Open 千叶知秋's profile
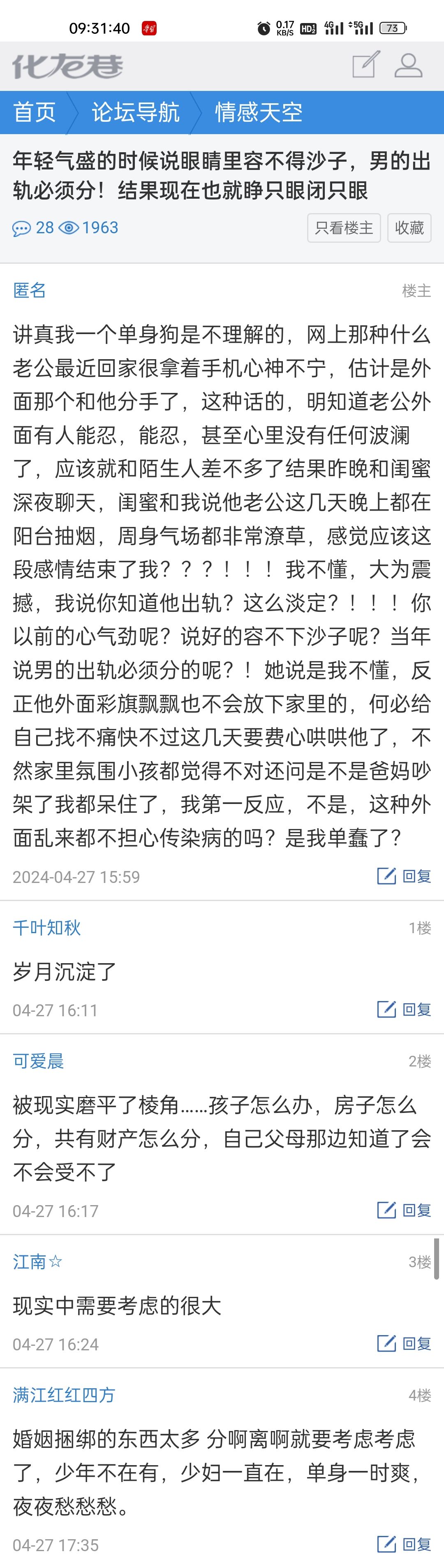The width and height of the screenshot is (444, 1568). [47, 928]
